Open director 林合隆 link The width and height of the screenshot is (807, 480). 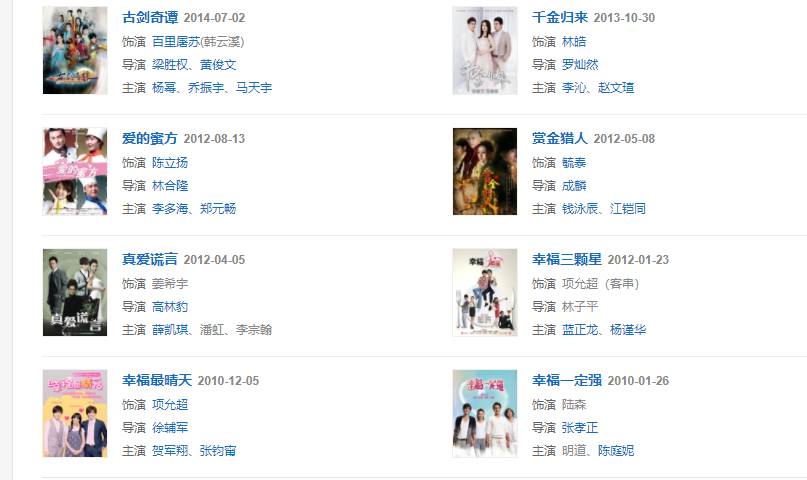pos(170,186)
